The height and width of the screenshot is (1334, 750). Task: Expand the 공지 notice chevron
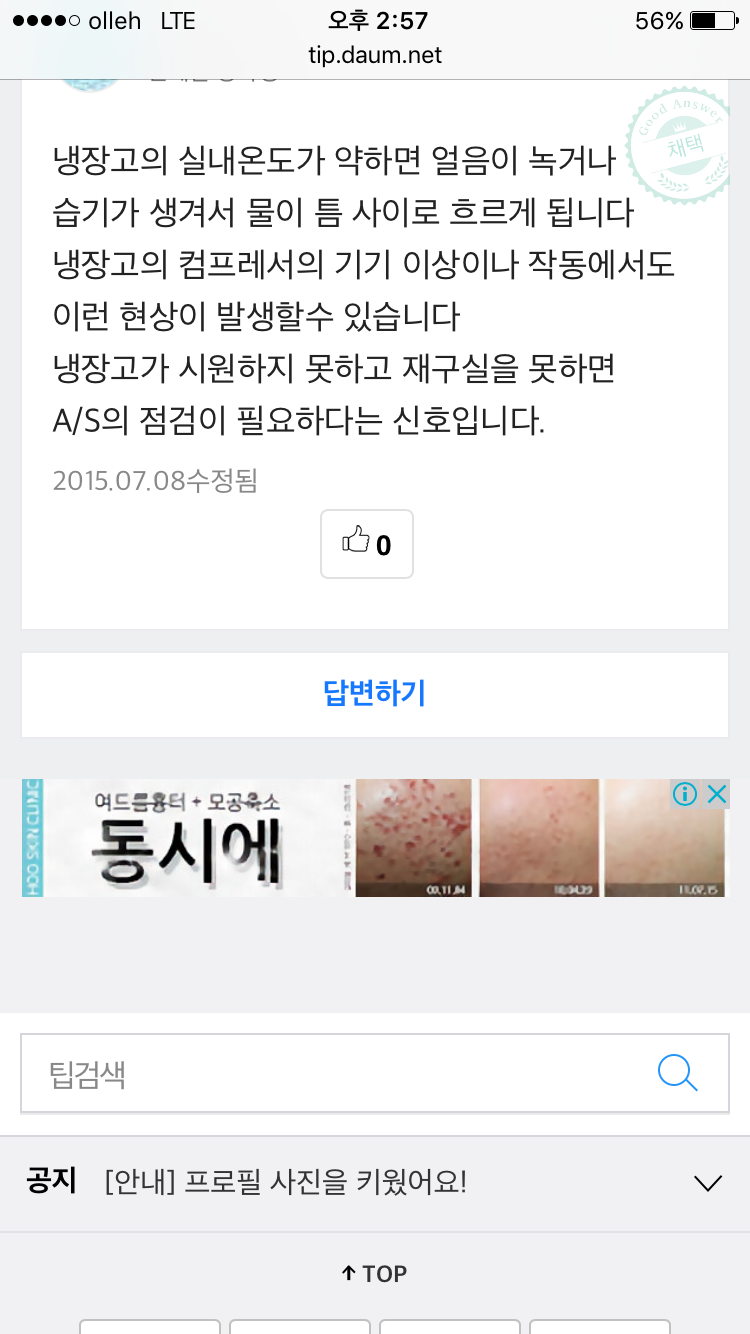click(x=707, y=1183)
